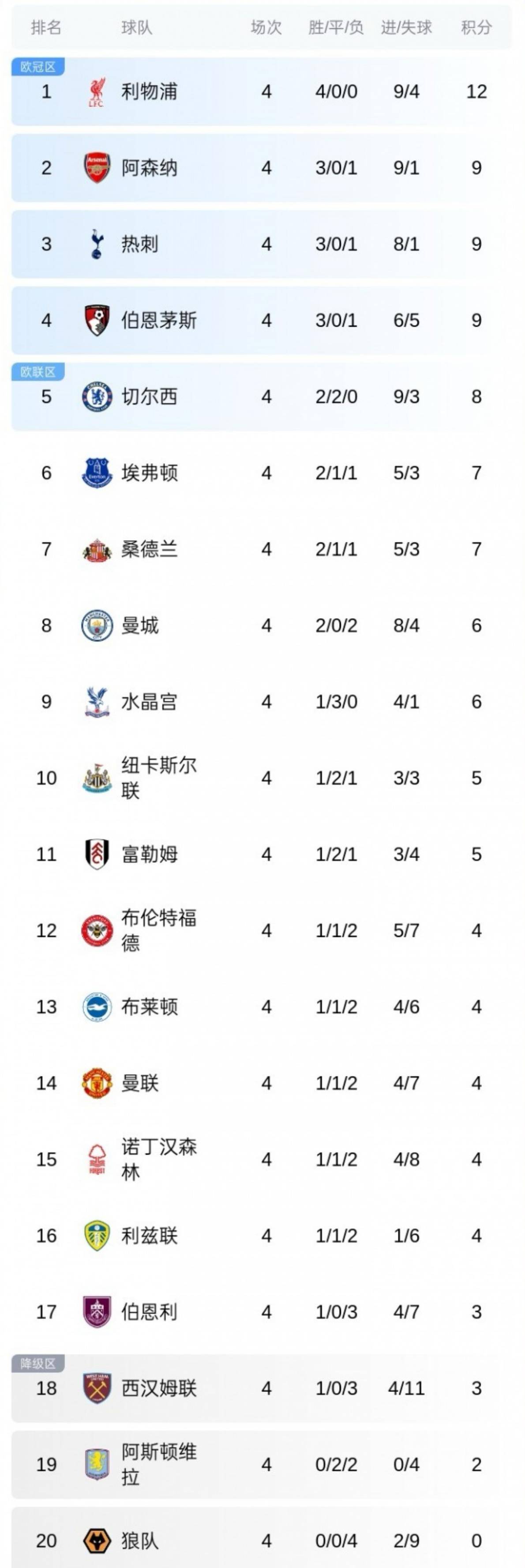View 利兹联 team details
The height and width of the screenshot is (1568, 525).
pyautogui.click(x=149, y=1236)
